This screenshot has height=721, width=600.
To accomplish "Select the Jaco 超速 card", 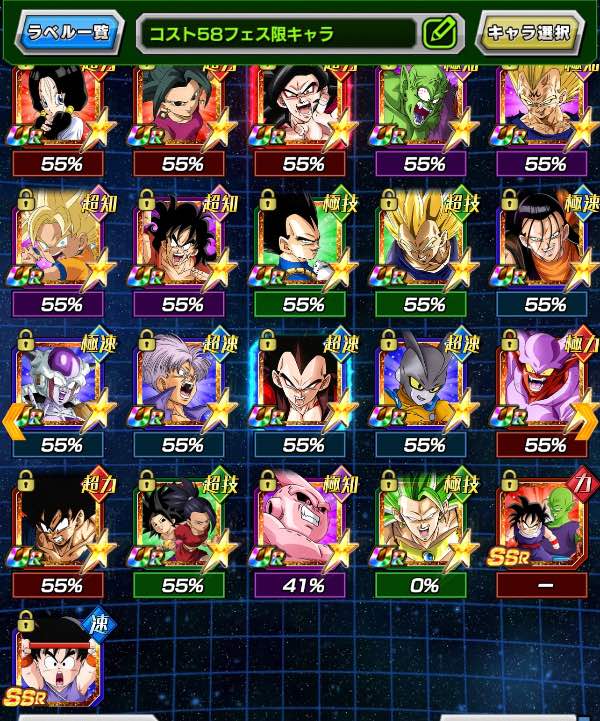I will coord(424,380).
